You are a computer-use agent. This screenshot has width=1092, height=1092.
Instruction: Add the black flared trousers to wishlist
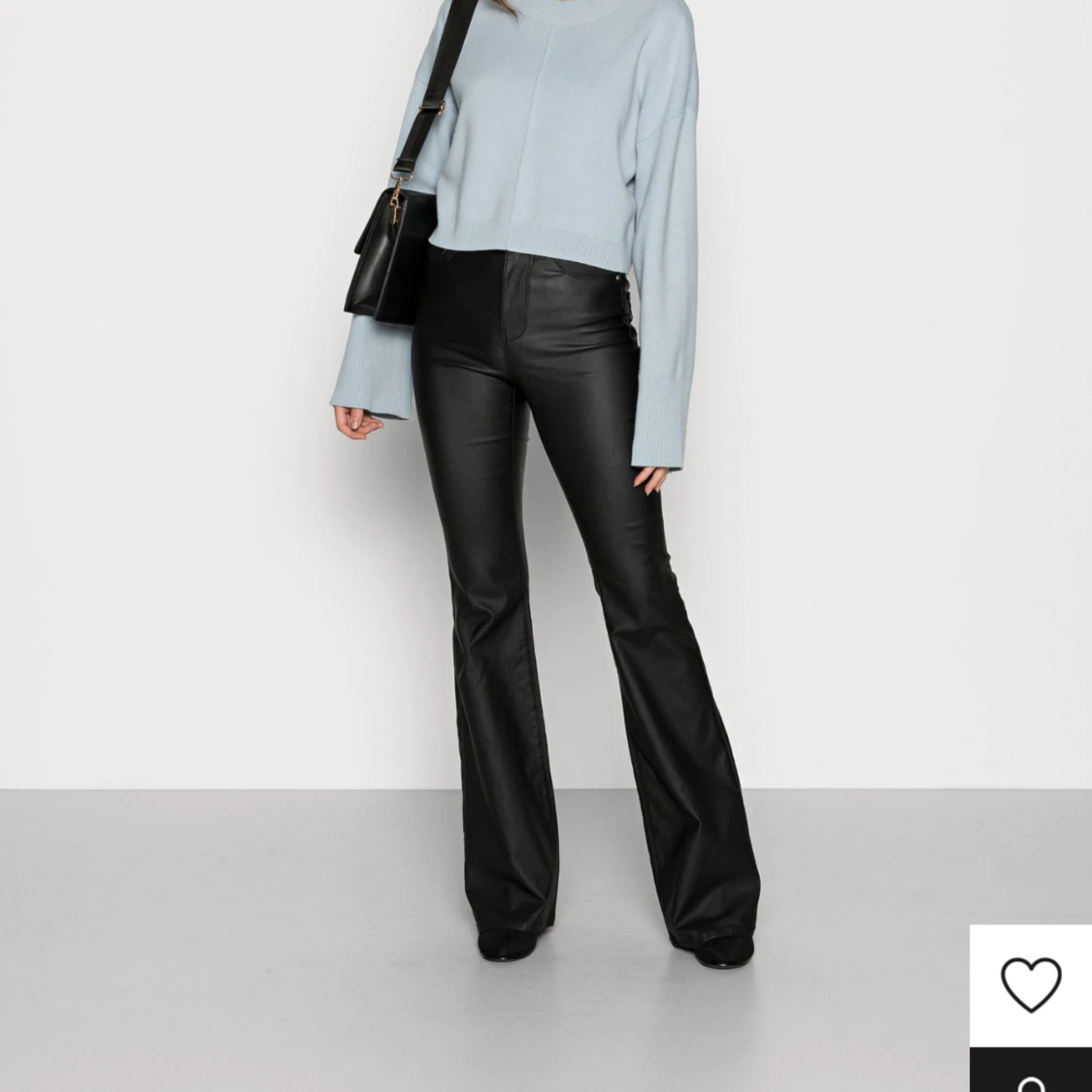(x=1030, y=984)
